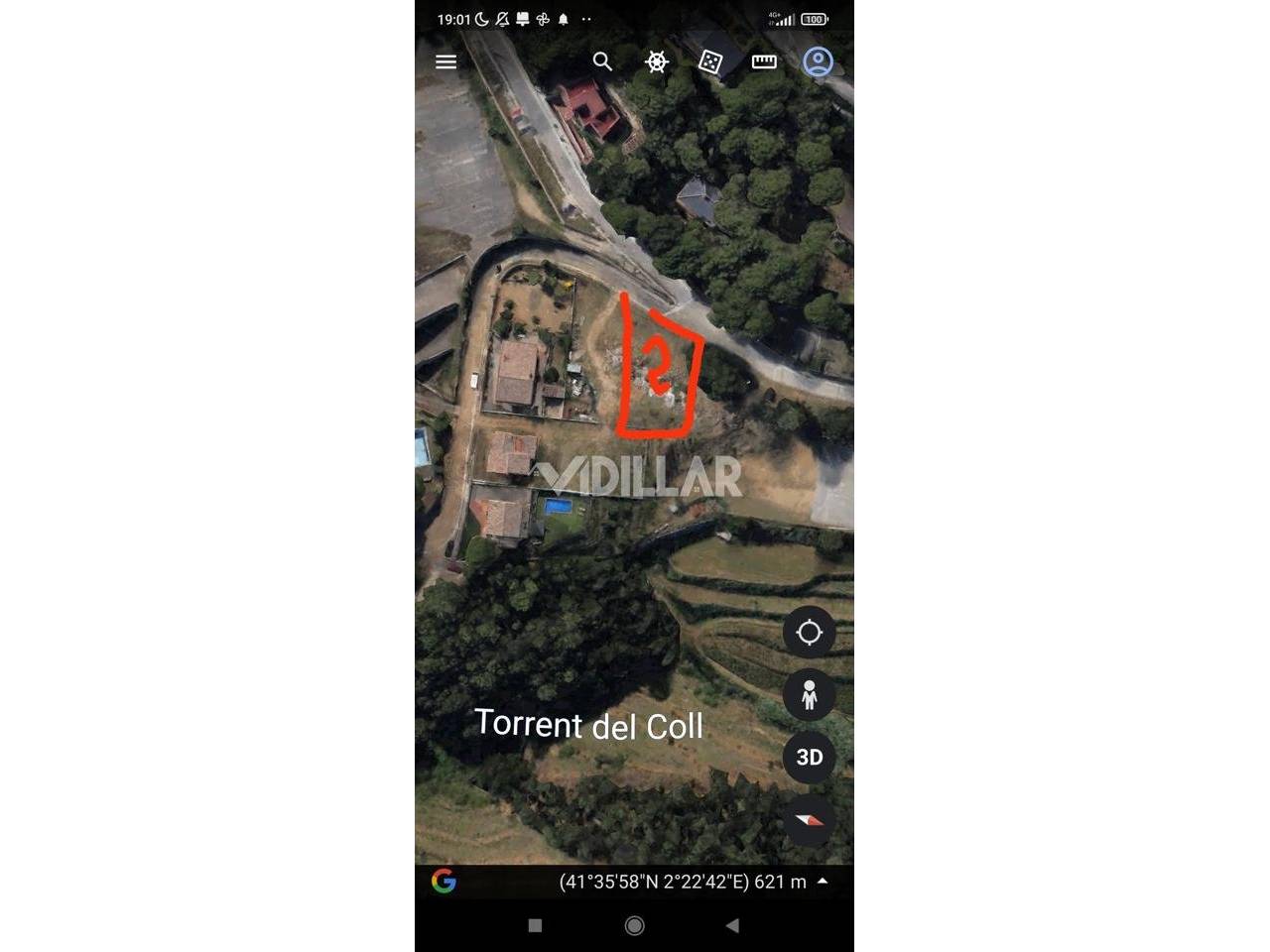Open Voyager ship's wheel icon
The image size is (1270, 952).
(x=656, y=61)
